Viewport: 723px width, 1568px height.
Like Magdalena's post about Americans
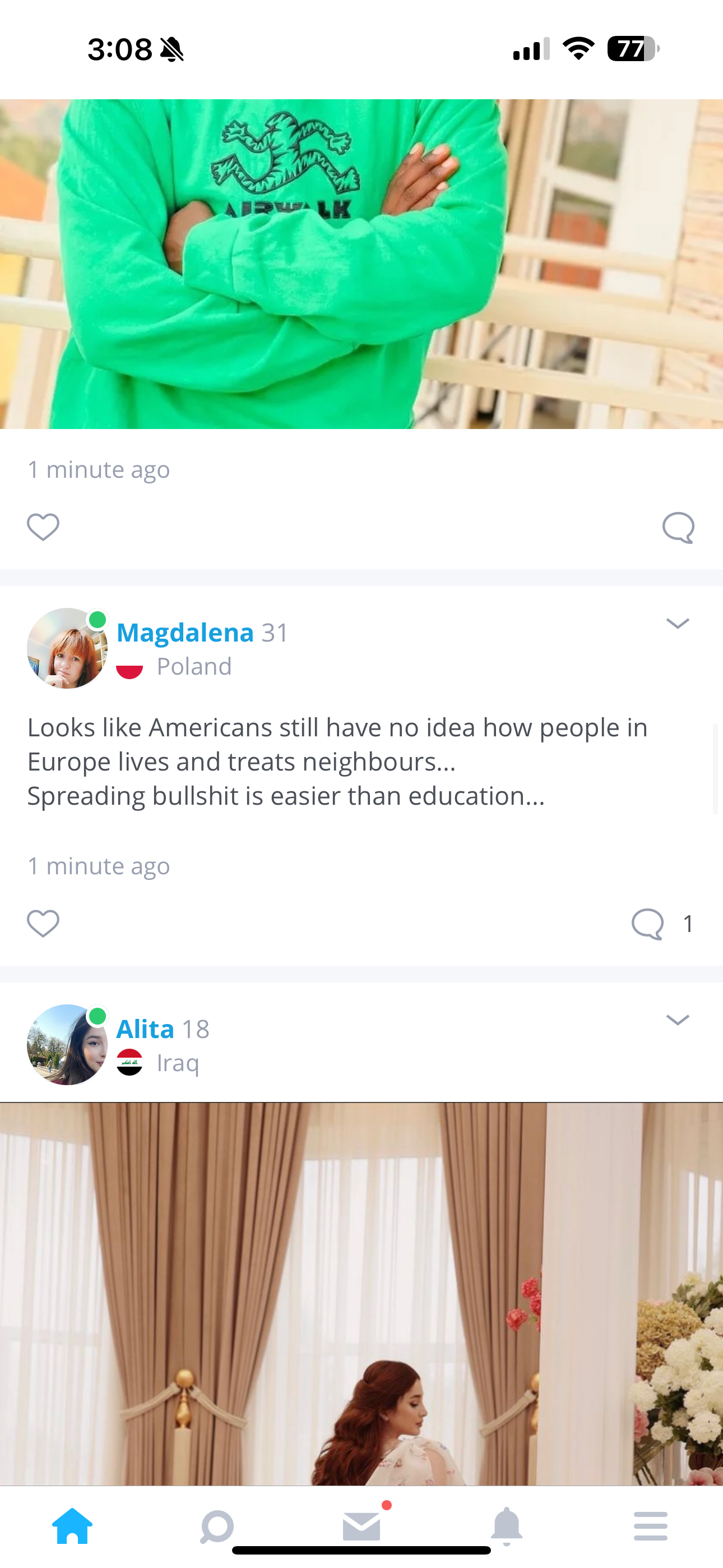[x=43, y=924]
